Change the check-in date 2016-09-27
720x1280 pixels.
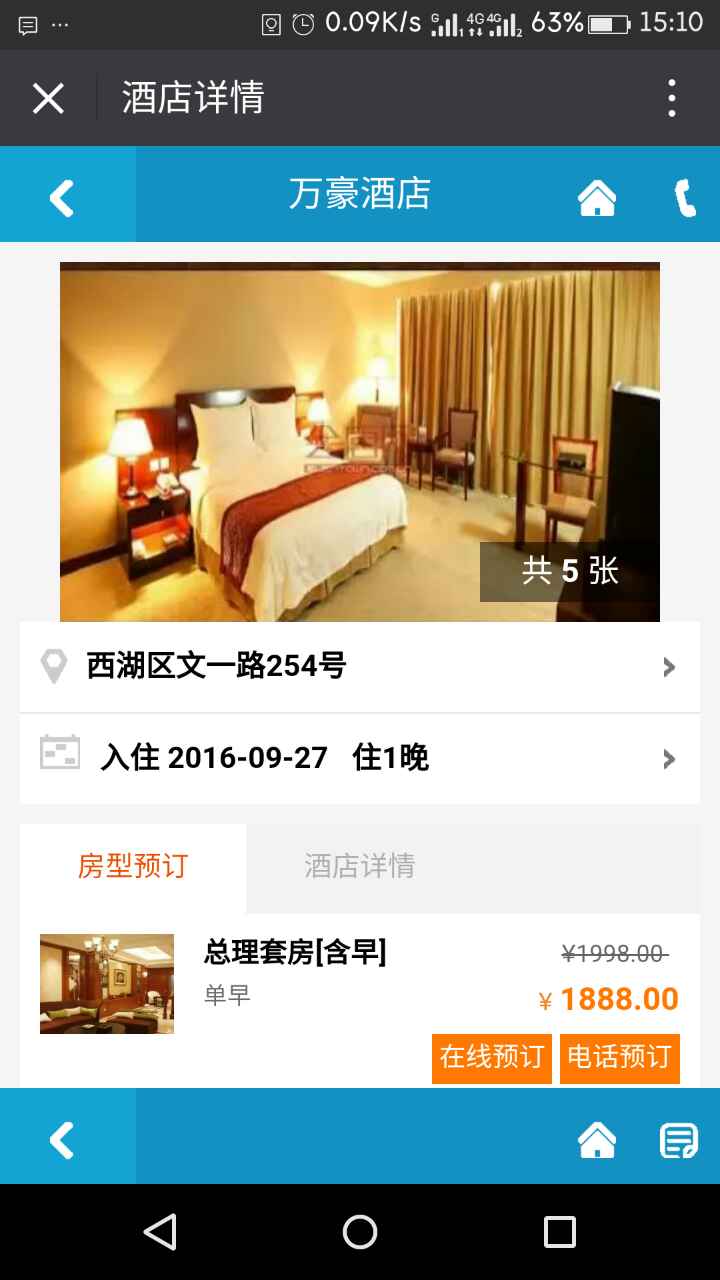[x=360, y=758]
